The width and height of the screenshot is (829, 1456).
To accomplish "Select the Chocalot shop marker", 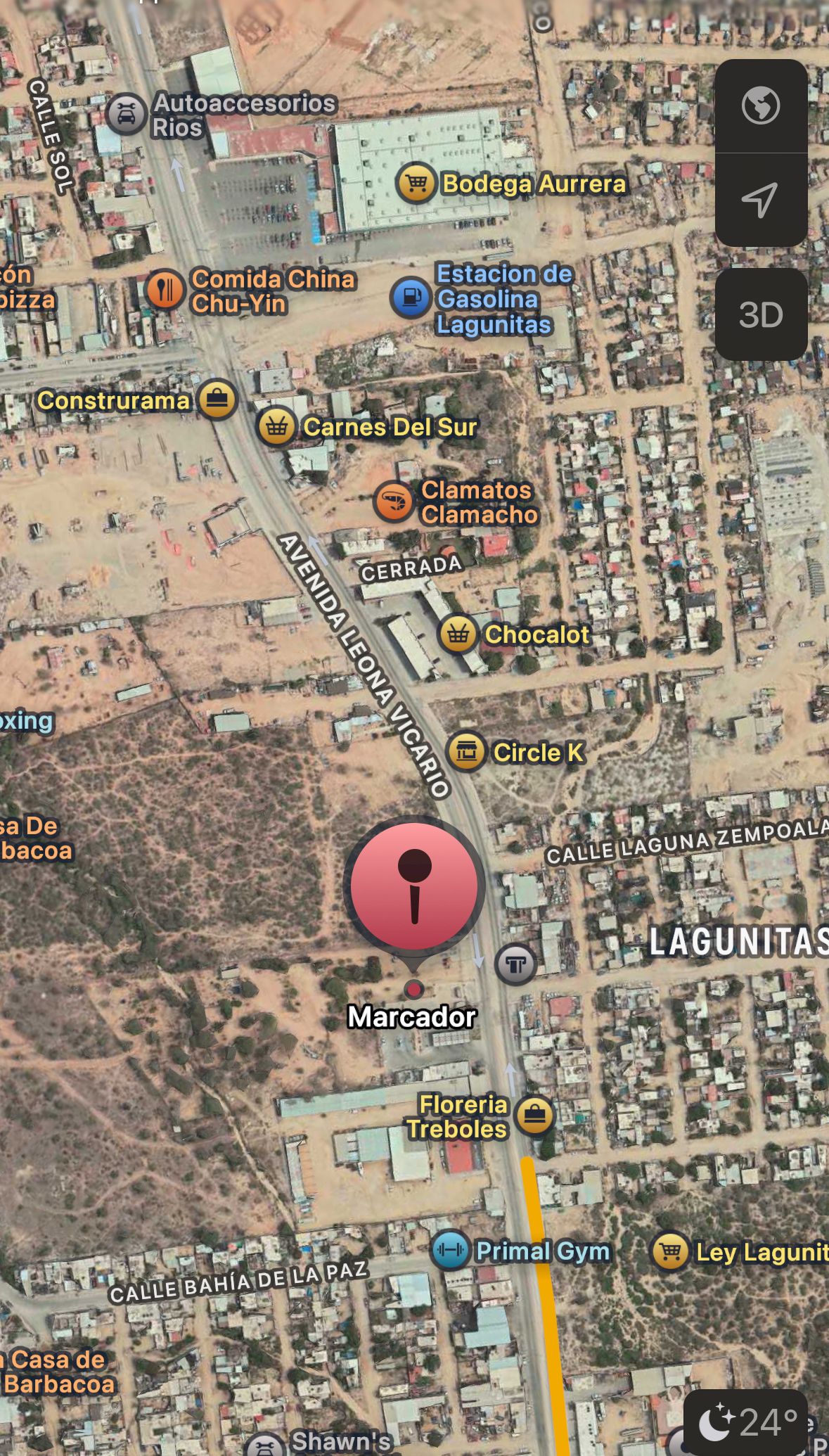I will coord(458,634).
